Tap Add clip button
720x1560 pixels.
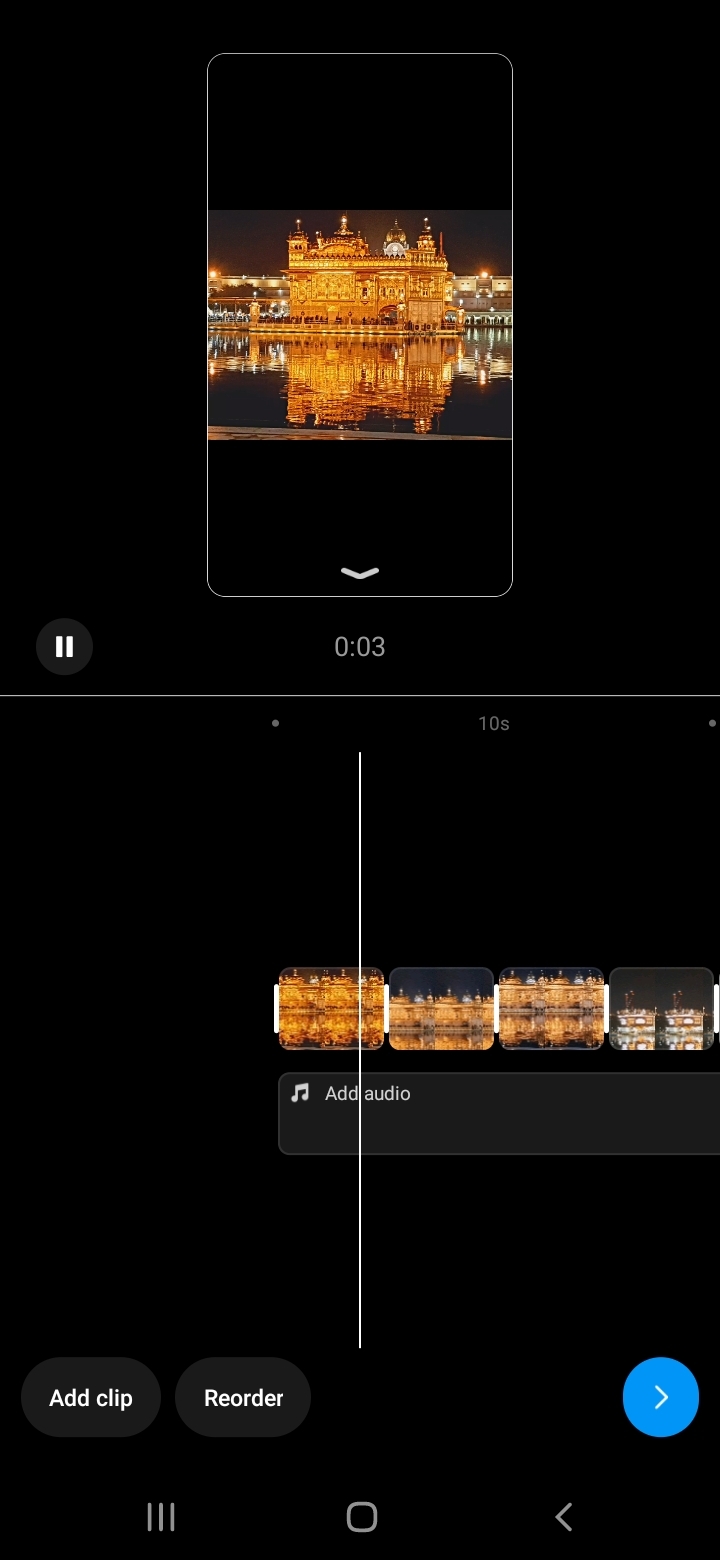coord(91,1397)
